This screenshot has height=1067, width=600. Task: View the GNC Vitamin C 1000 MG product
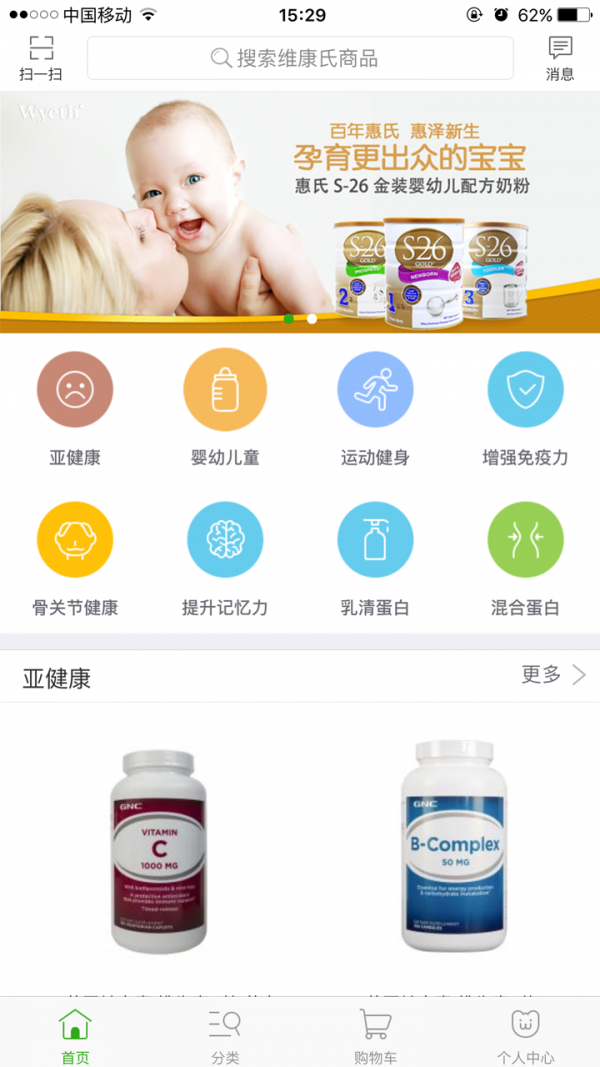pyautogui.click(x=158, y=850)
